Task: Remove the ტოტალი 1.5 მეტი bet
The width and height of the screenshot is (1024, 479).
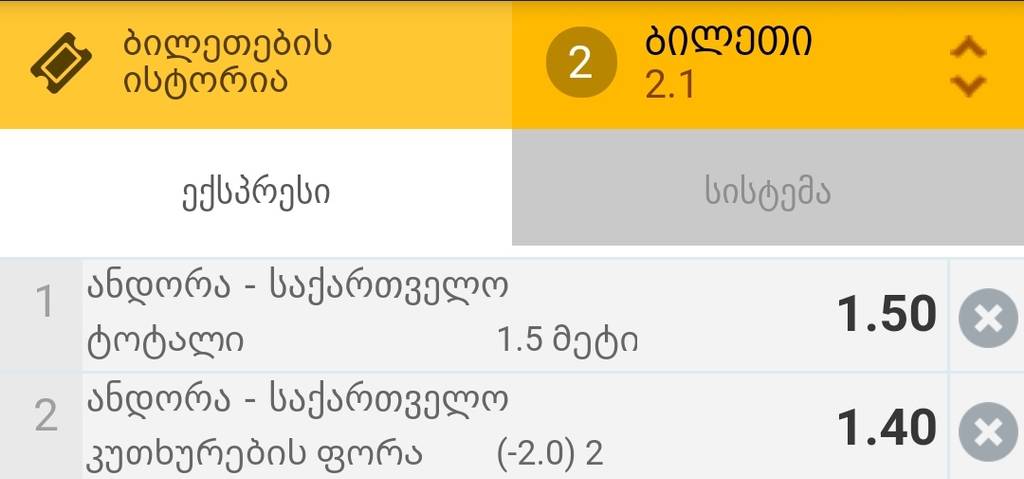Action: pyautogui.click(x=987, y=318)
